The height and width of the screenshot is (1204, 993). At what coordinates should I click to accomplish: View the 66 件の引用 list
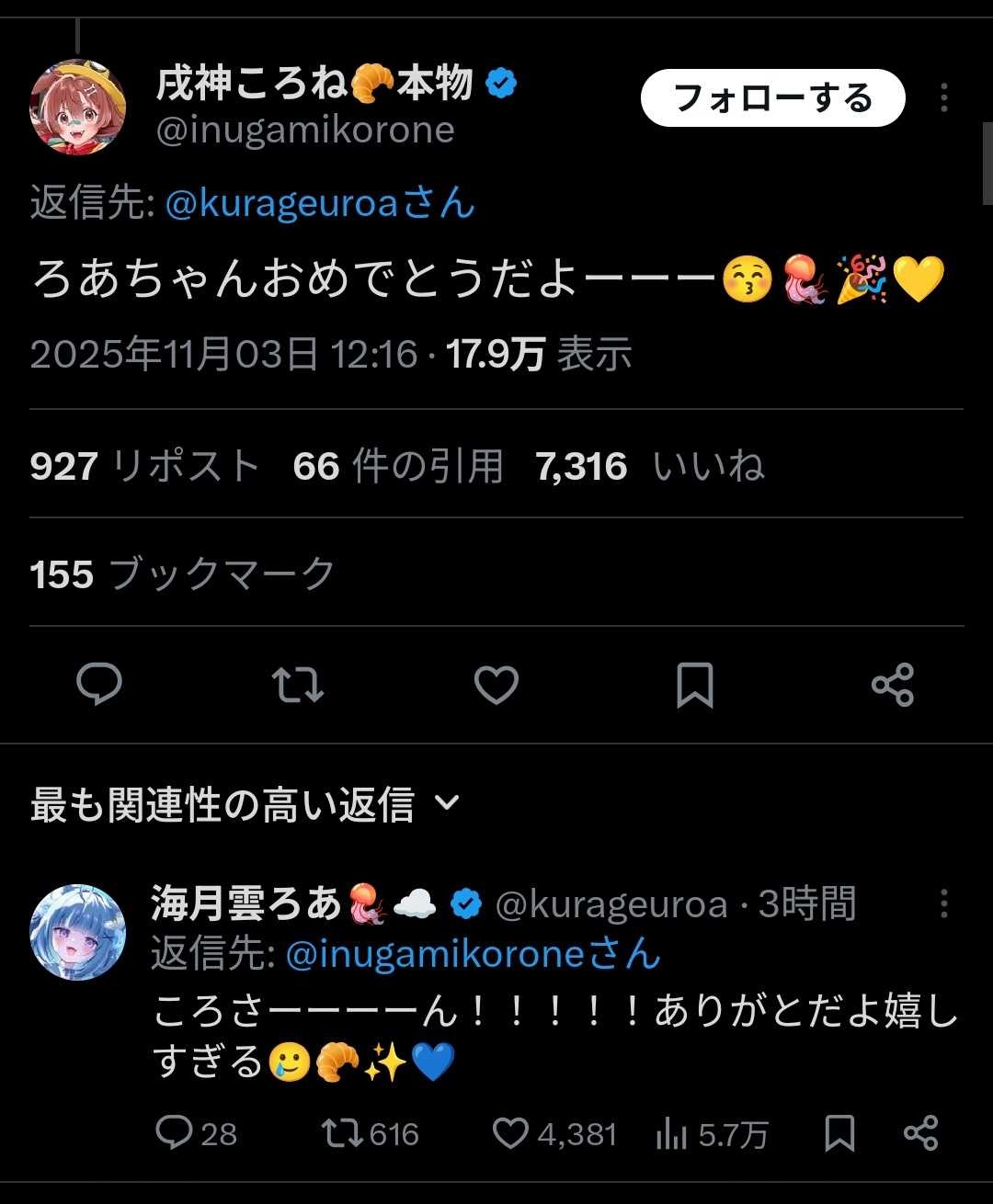[x=398, y=466]
